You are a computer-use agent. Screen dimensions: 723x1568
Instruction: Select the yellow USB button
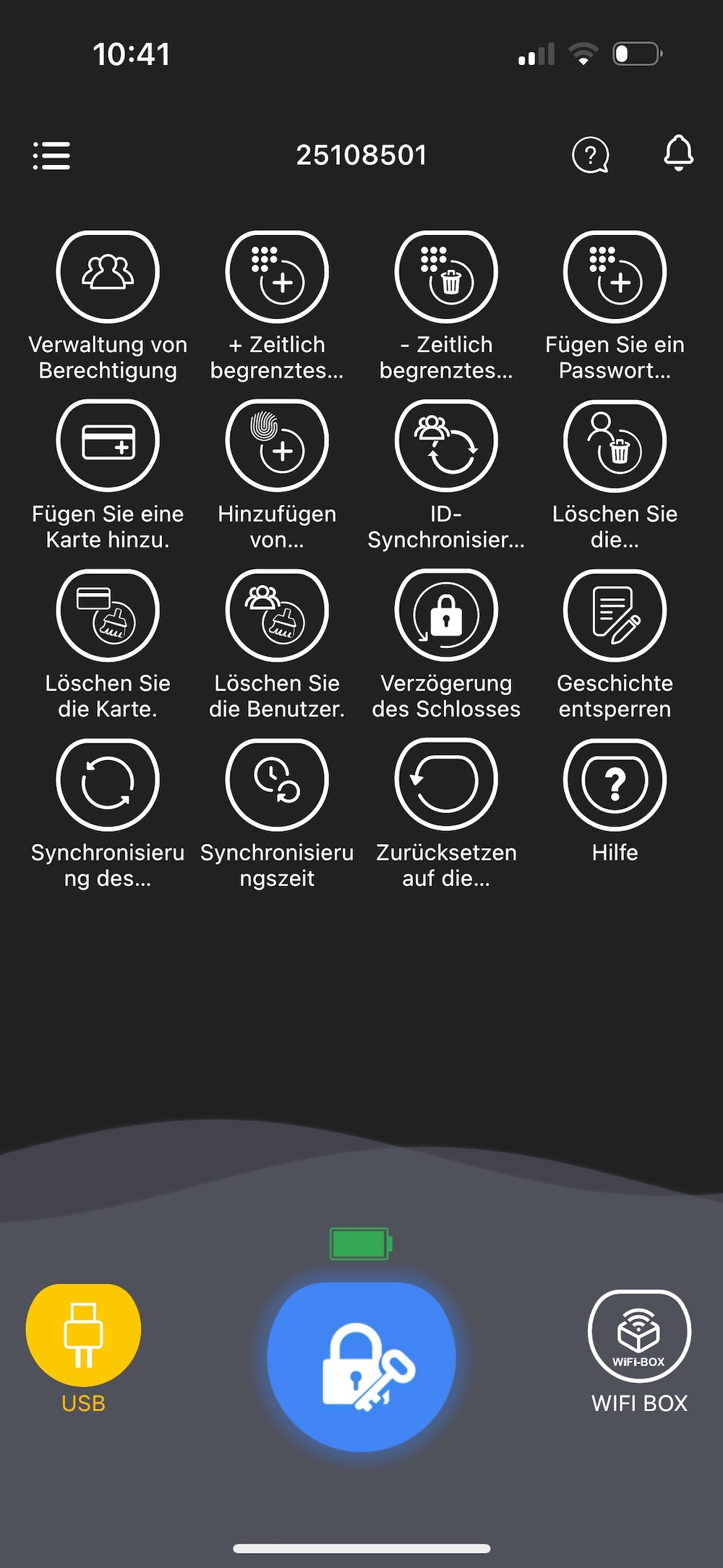point(83,1335)
